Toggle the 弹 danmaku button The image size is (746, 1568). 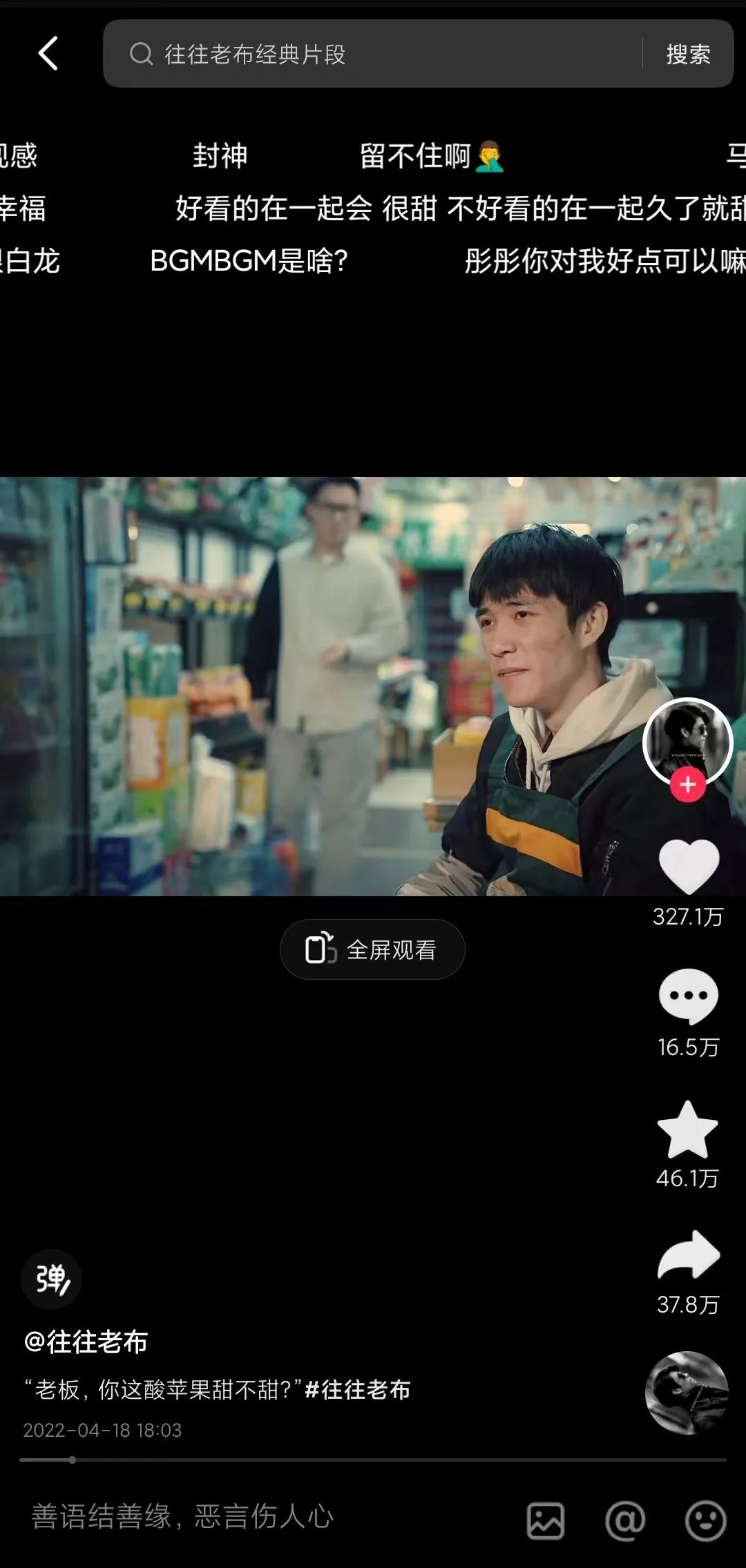click(52, 1279)
